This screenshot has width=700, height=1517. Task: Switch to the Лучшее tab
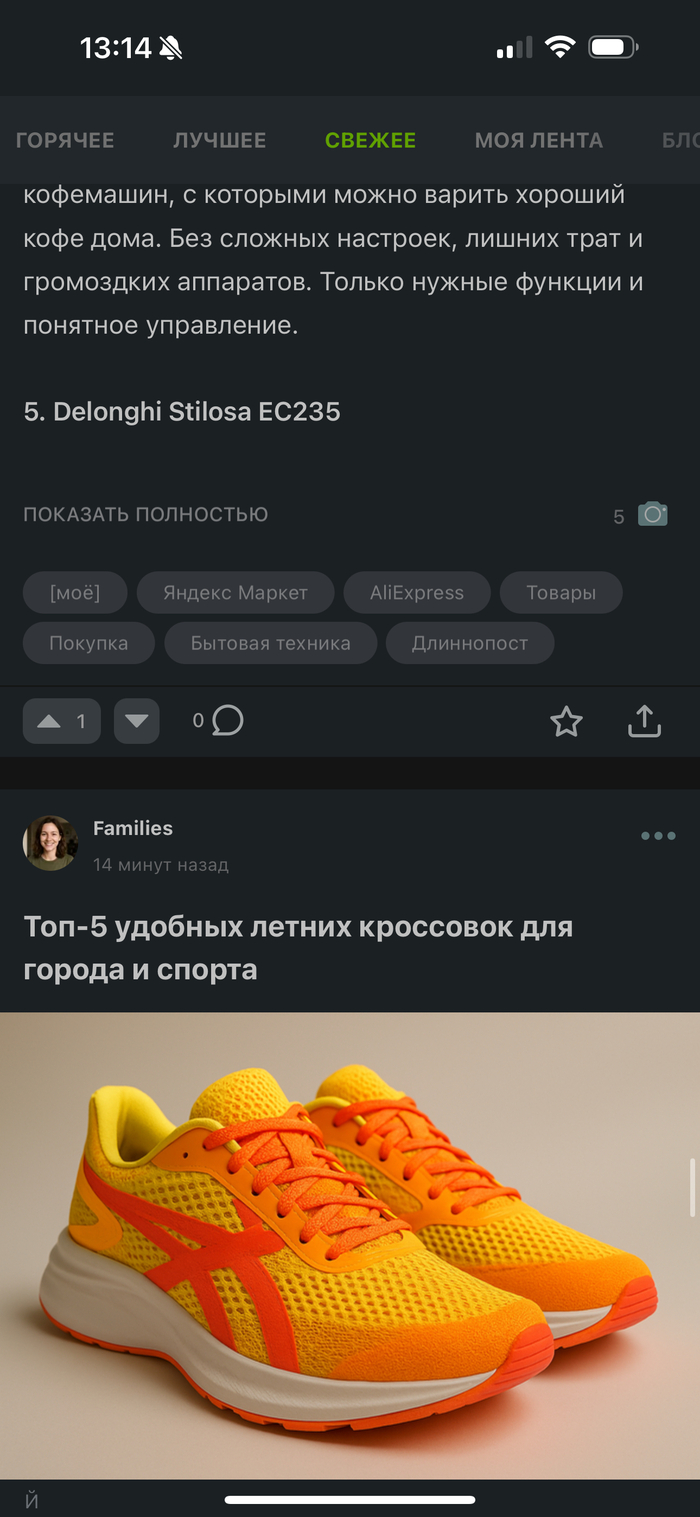(219, 140)
